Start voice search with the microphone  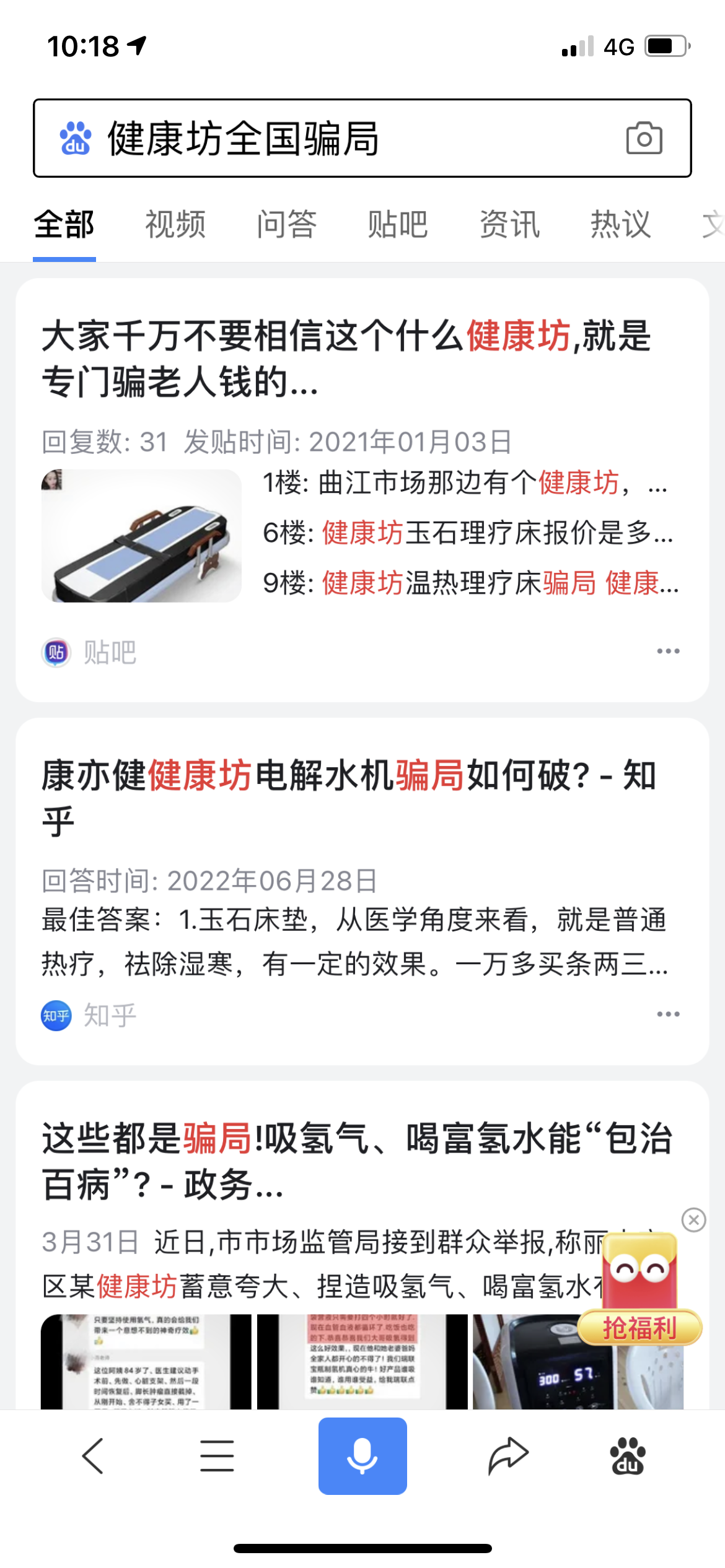pos(362,1456)
